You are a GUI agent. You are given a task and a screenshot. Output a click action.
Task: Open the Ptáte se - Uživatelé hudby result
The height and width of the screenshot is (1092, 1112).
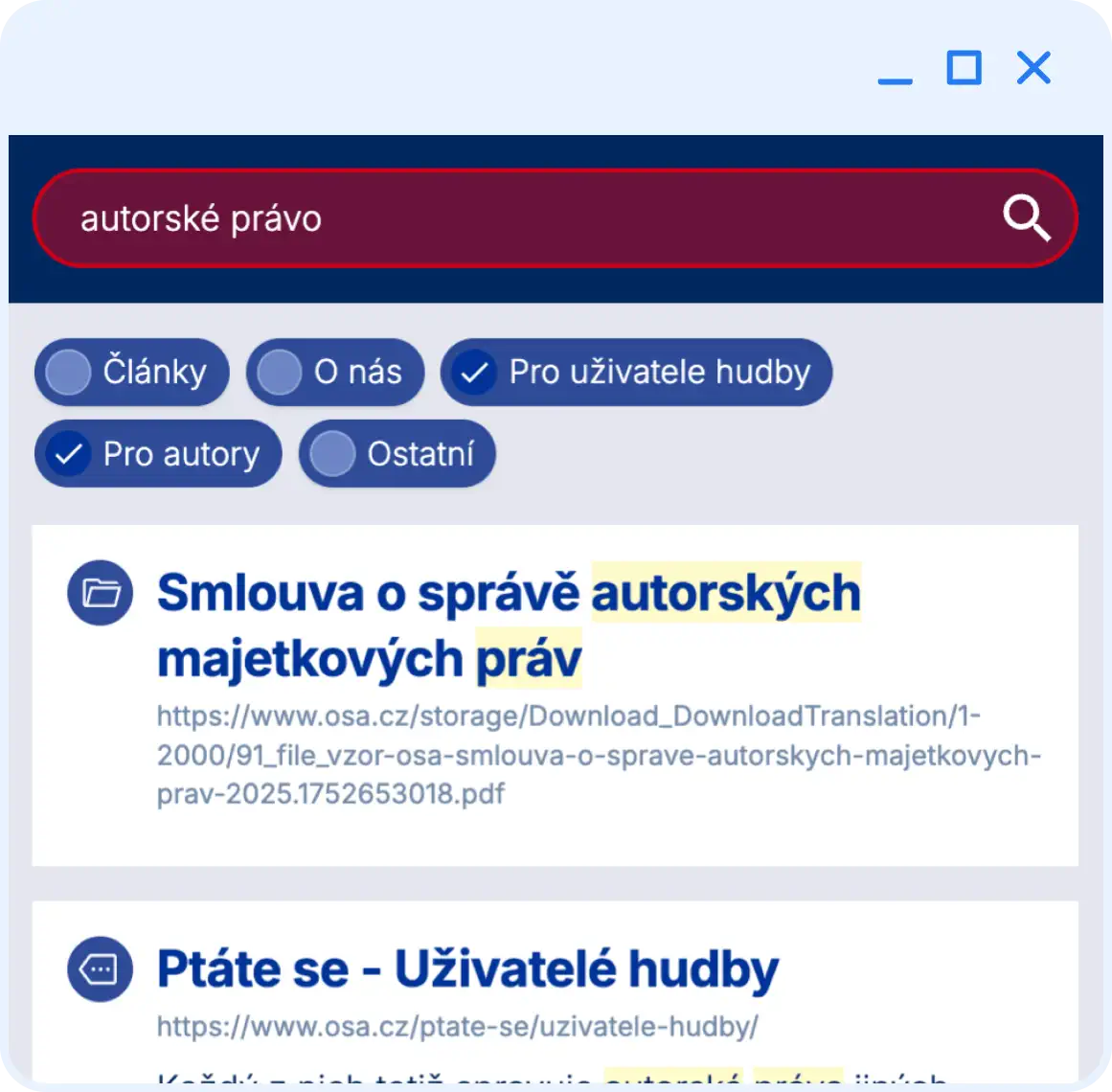click(x=467, y=968)
